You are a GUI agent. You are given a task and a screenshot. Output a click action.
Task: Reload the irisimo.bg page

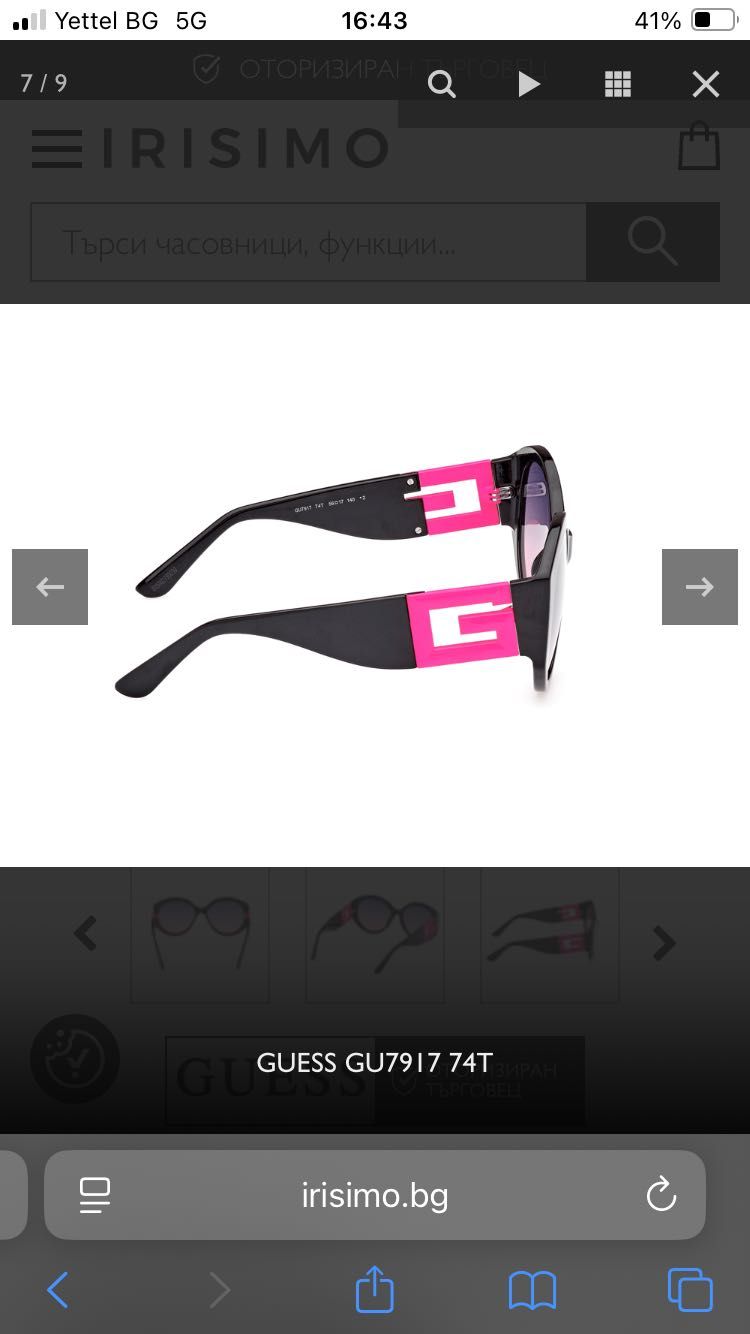pyautogui.click(x=661, y=1195)
